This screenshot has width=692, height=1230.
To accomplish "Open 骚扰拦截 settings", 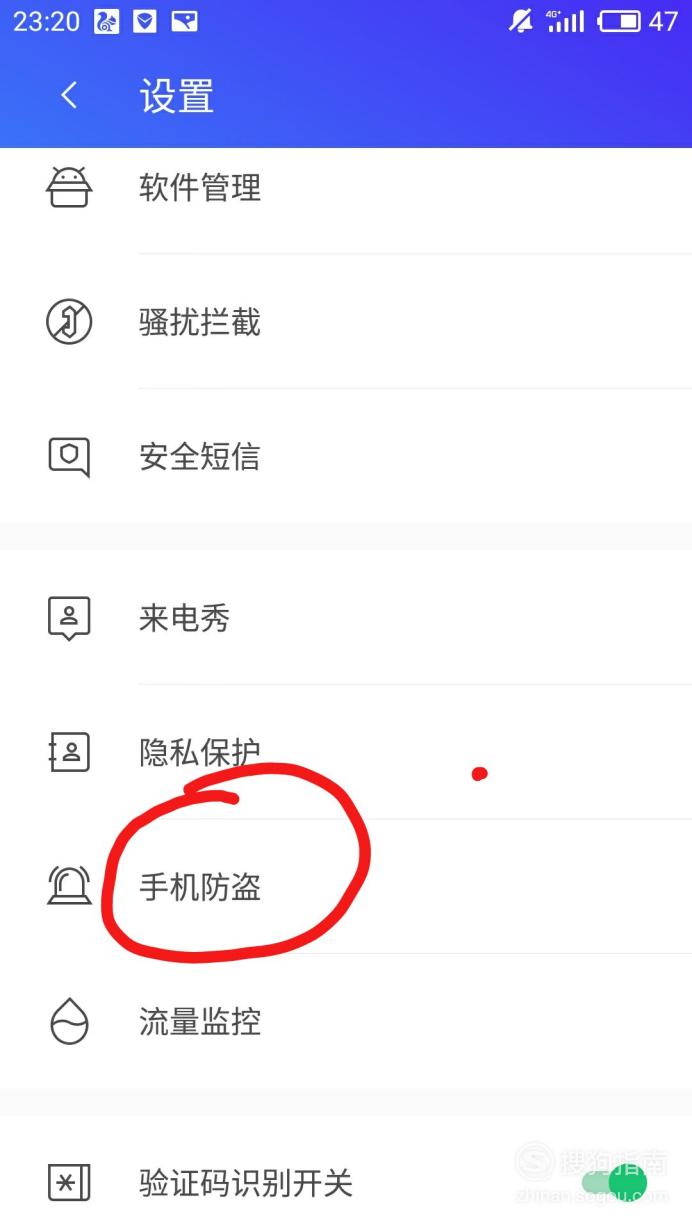I will pos(346,322).
